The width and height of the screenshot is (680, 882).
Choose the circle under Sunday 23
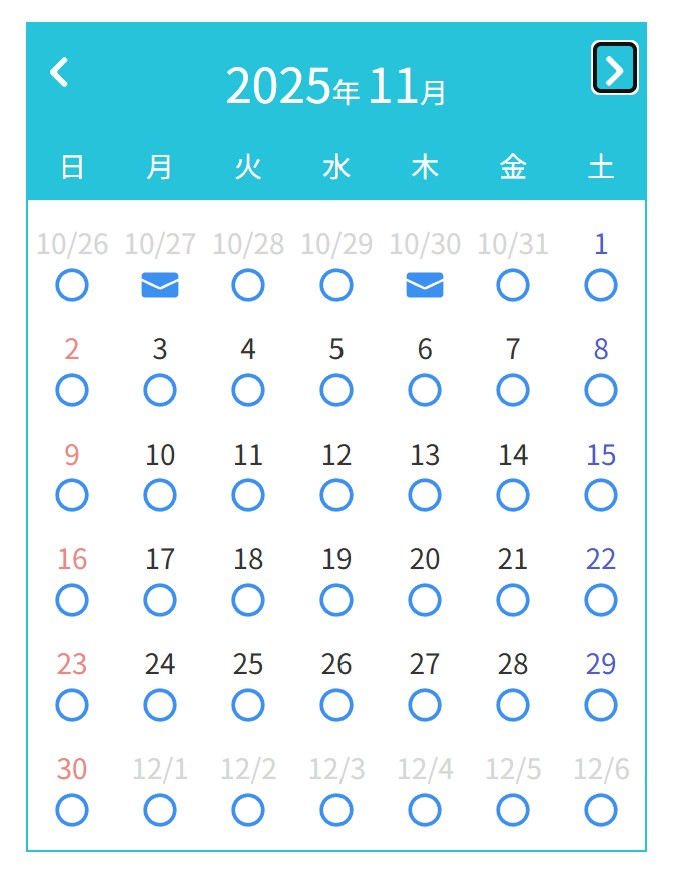click(72, 705)
